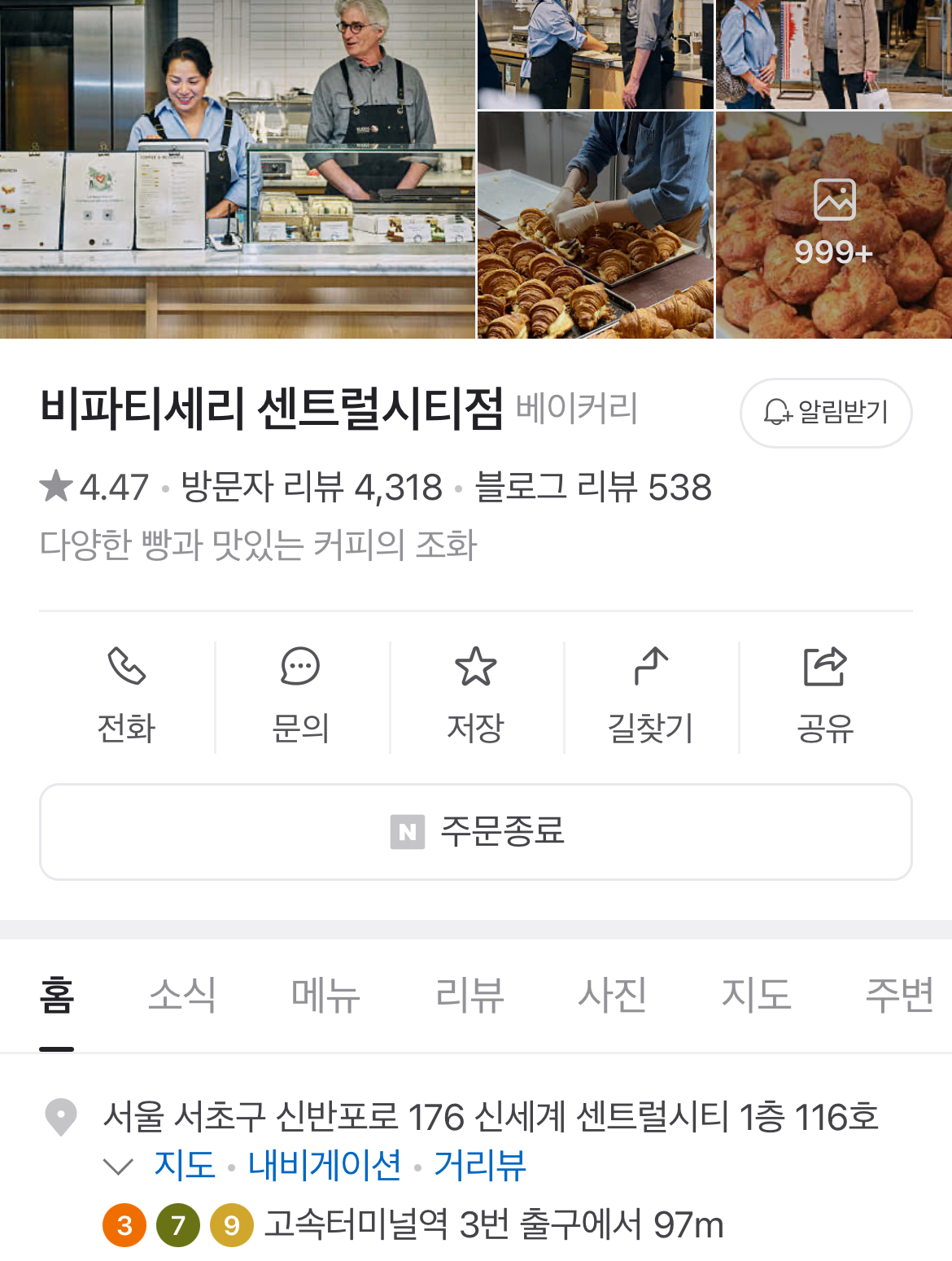
Task: Expand the address details chevron
Action: 119,1167
